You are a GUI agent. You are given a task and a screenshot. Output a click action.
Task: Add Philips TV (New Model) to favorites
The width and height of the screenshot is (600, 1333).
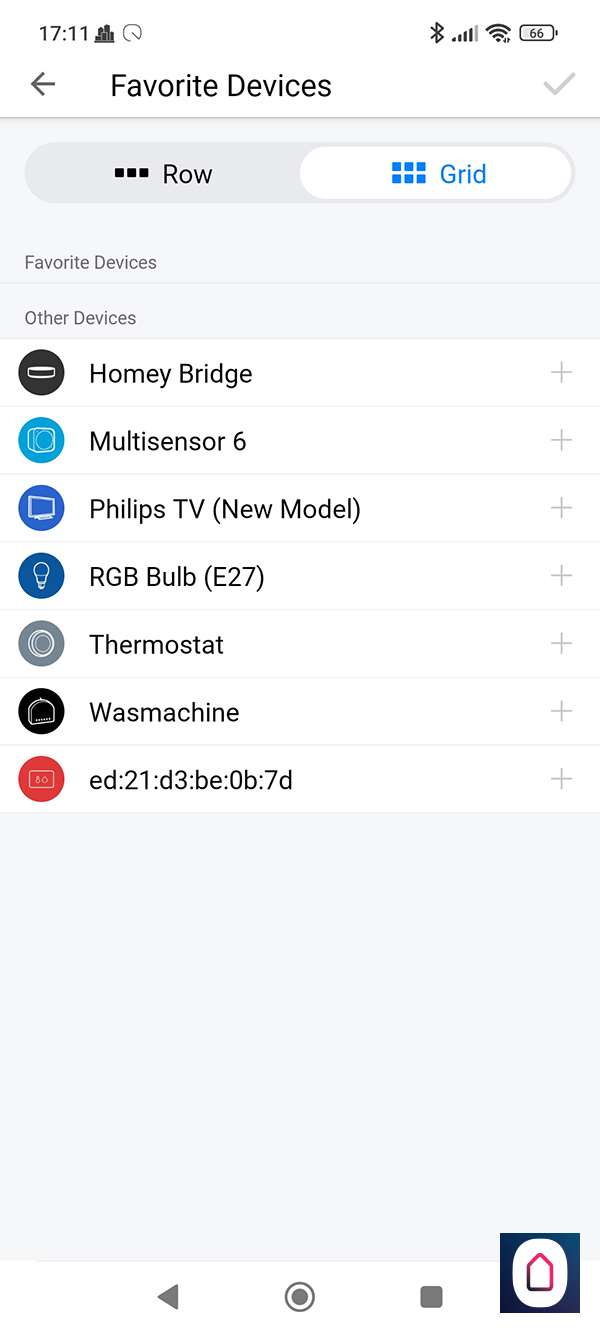coord(561,508)
